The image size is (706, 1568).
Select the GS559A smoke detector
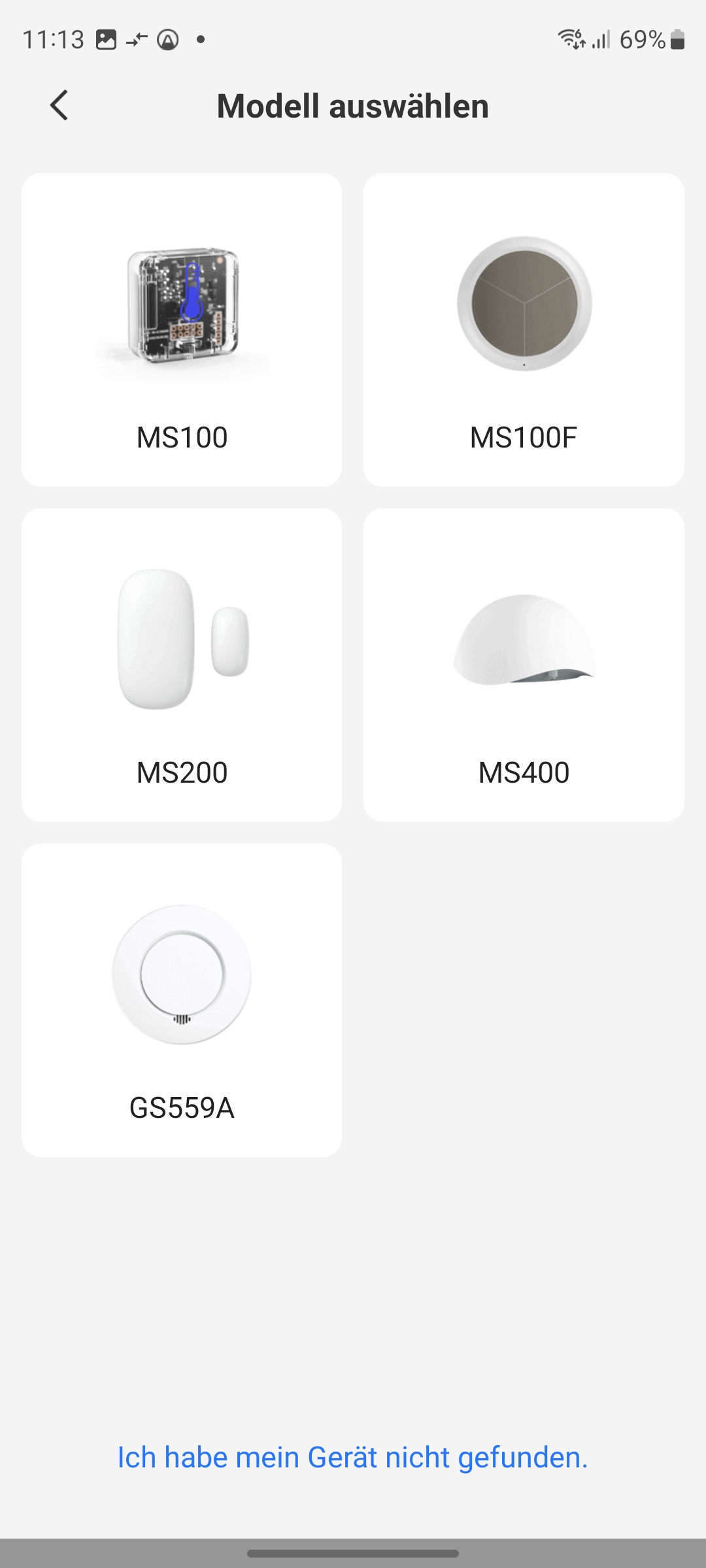pyautogui.click(x=182, y=1000)
